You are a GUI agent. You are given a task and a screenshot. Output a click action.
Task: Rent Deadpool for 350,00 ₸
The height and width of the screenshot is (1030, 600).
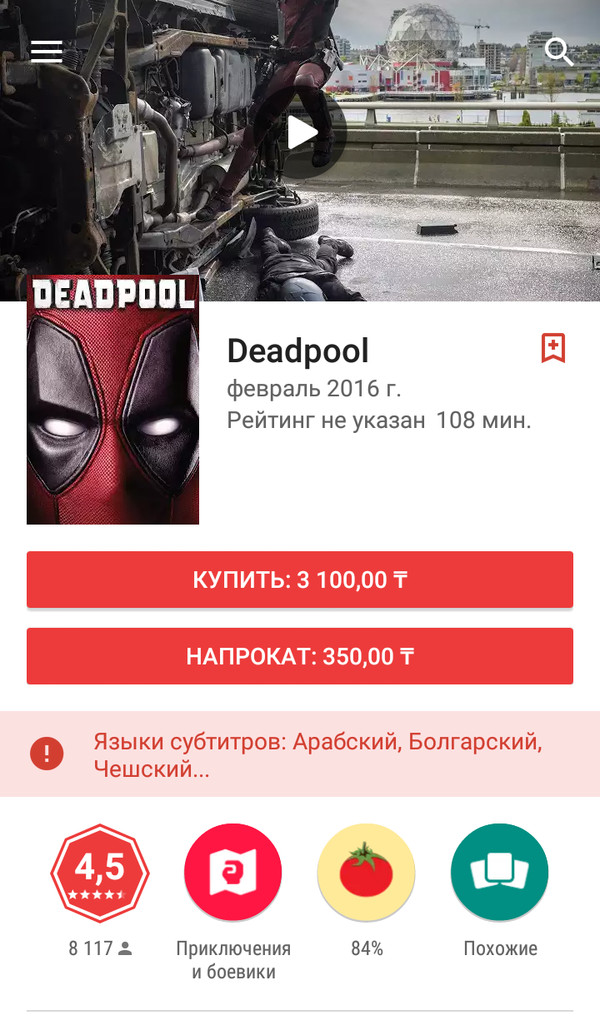(300, 656)
